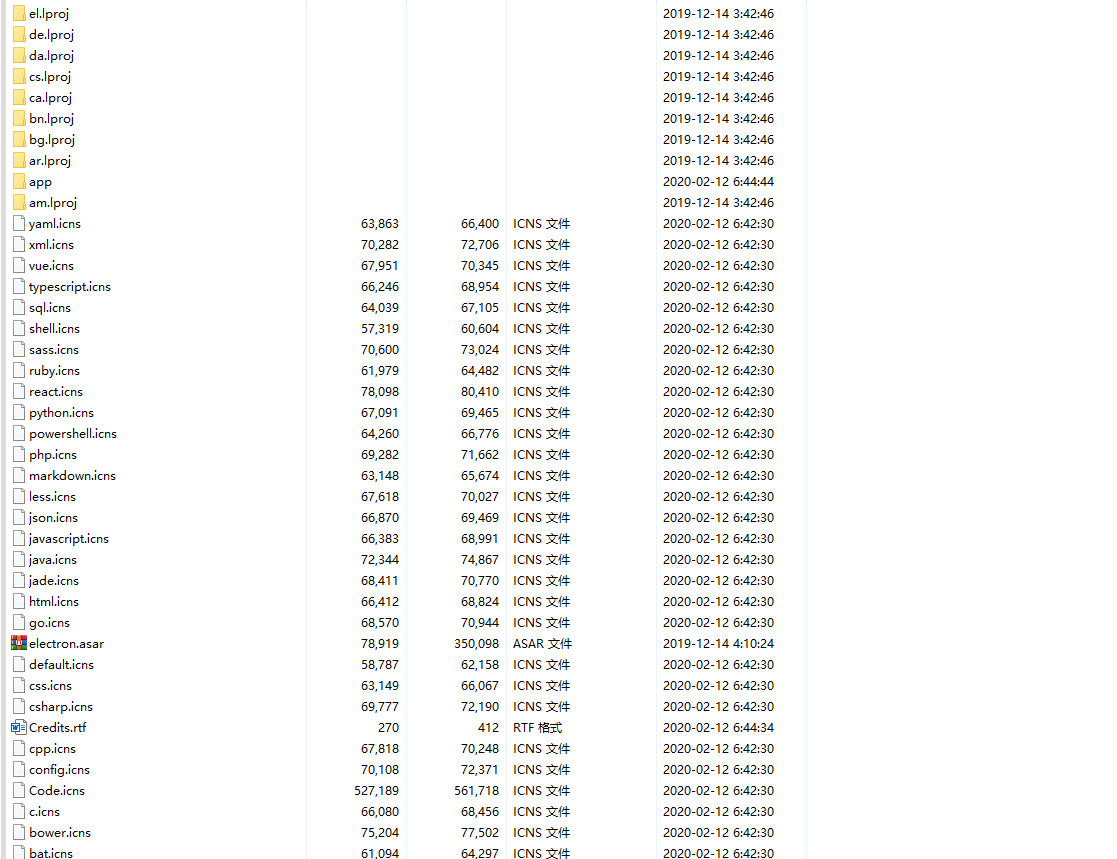The width and height of the screenshot is (1117, 859).
Task: Open the app folder
Action: 40,182
